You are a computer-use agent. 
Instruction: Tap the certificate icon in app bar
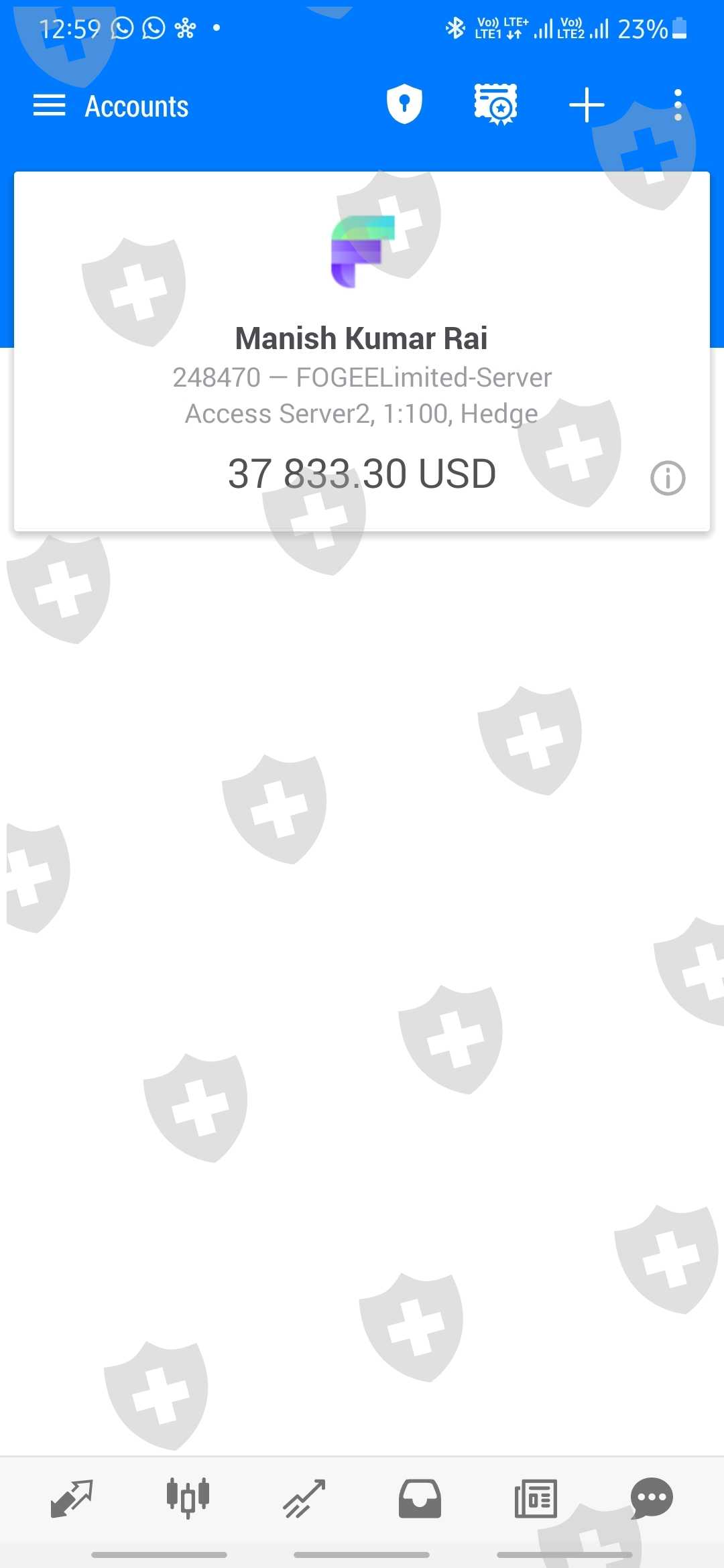(496, 105)
